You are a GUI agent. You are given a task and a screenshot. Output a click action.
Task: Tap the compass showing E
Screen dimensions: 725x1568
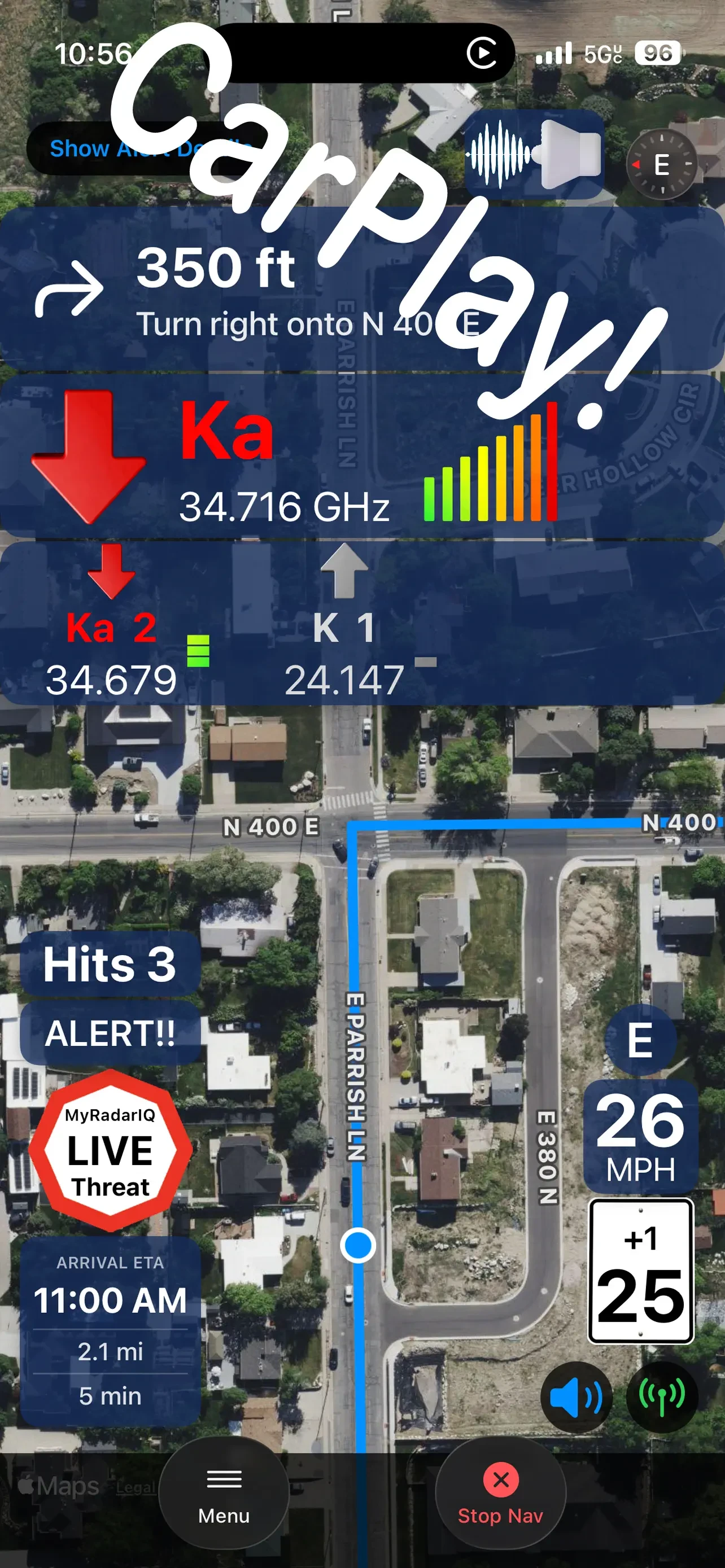click(662, 164)
